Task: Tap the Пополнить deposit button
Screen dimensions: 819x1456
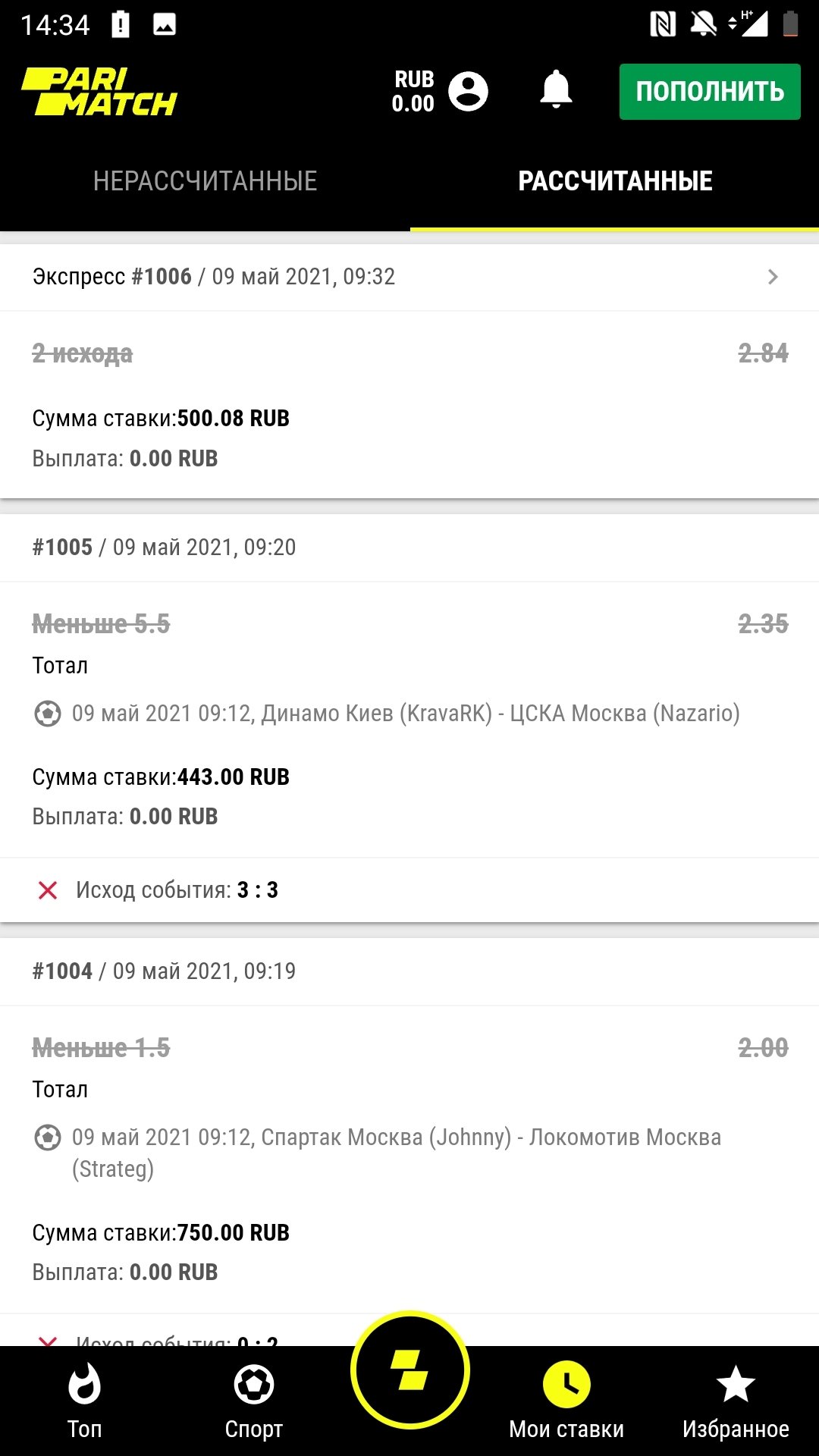Action: pos(710,92)
